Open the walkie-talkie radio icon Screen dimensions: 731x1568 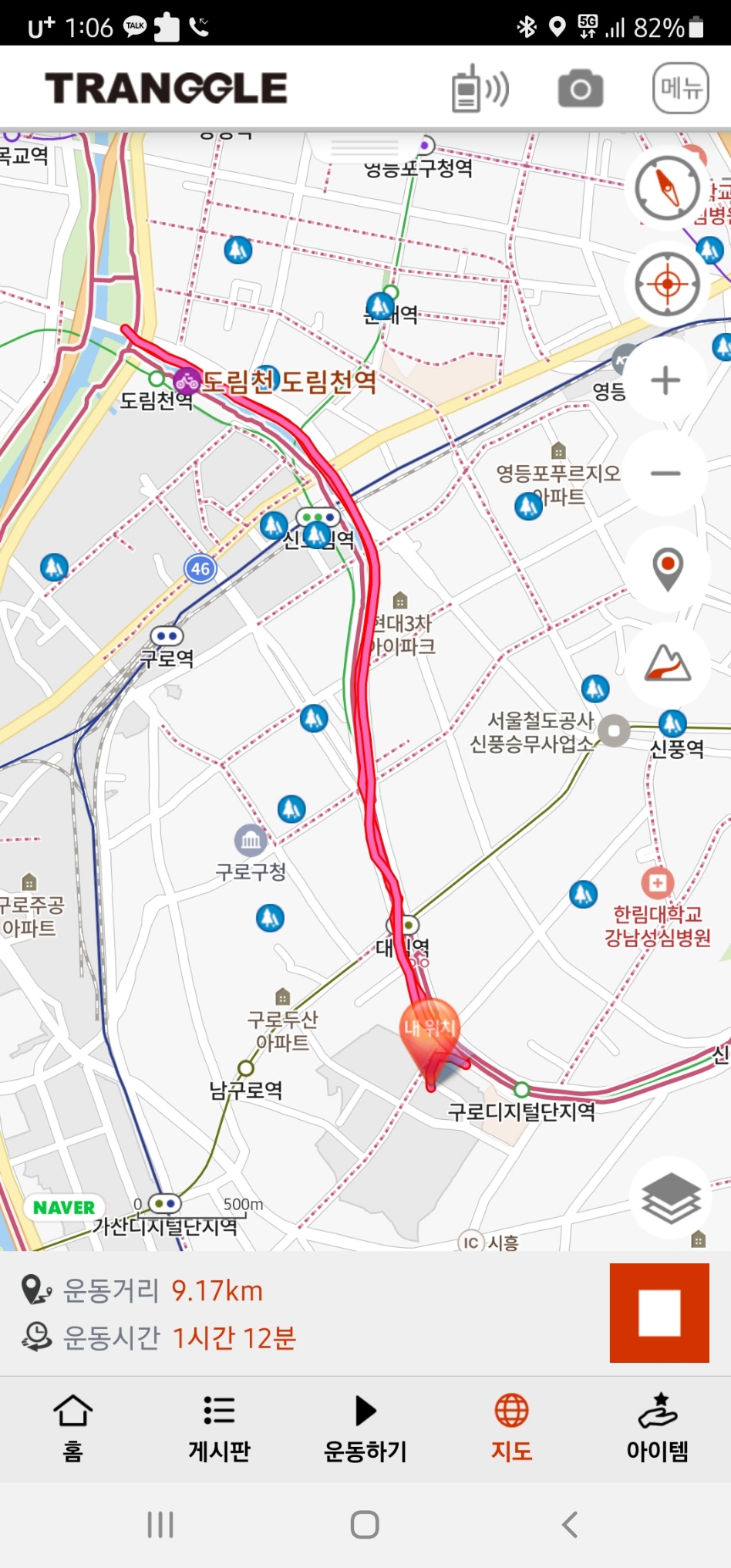click(479, 89)
